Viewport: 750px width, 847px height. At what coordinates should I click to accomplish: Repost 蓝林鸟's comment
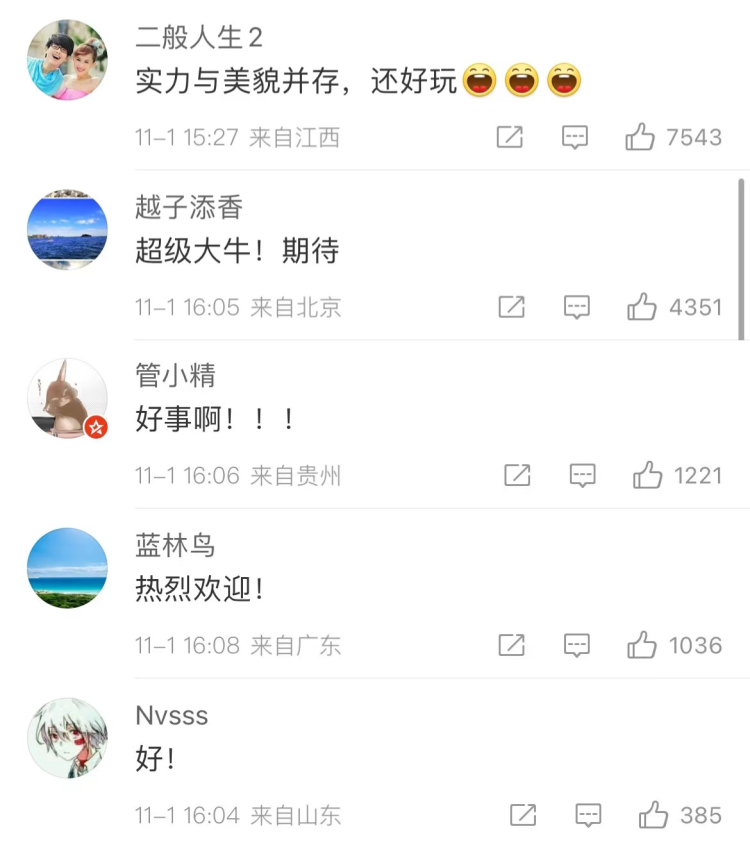pyautogui.click(x=511, y=645)
